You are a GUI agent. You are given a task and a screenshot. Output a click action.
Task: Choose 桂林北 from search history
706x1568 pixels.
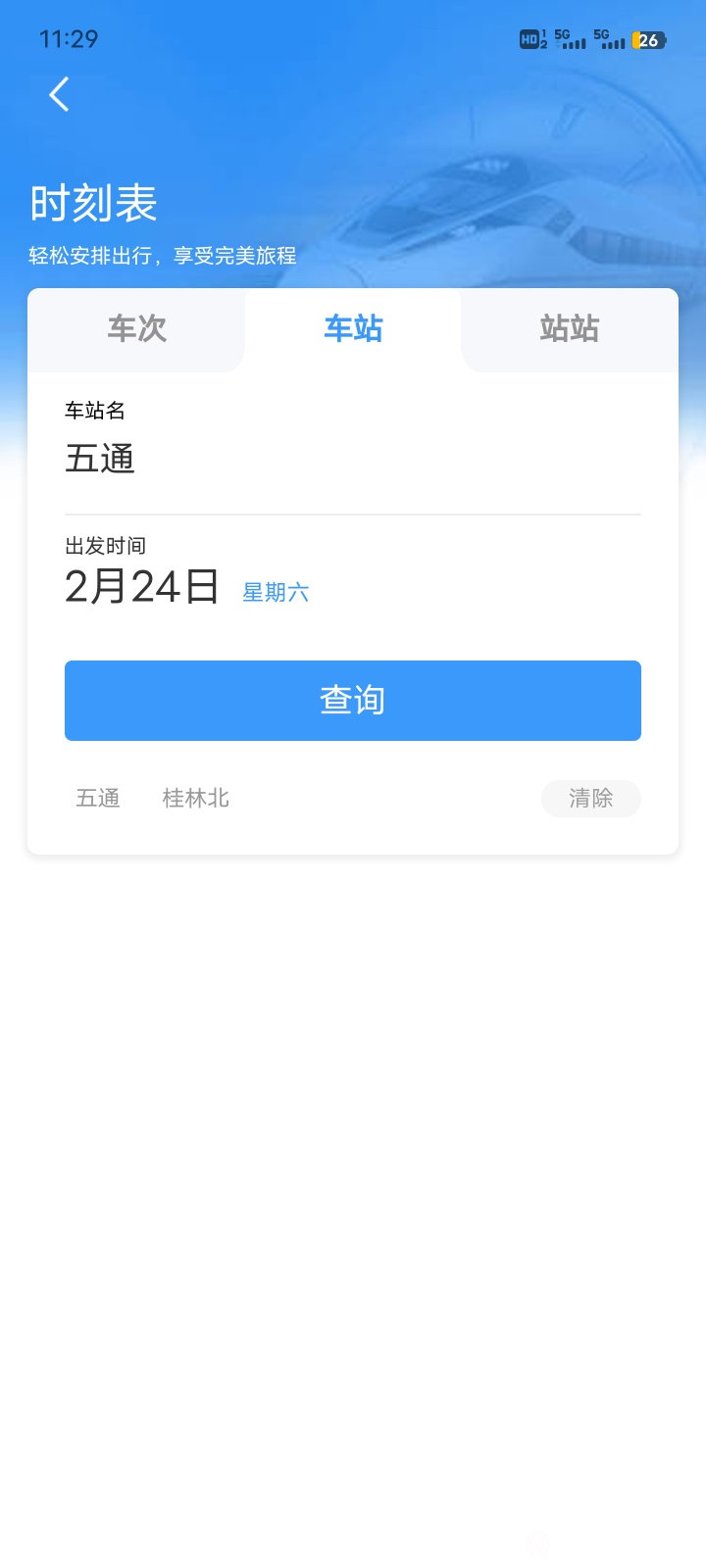(196, 799)
